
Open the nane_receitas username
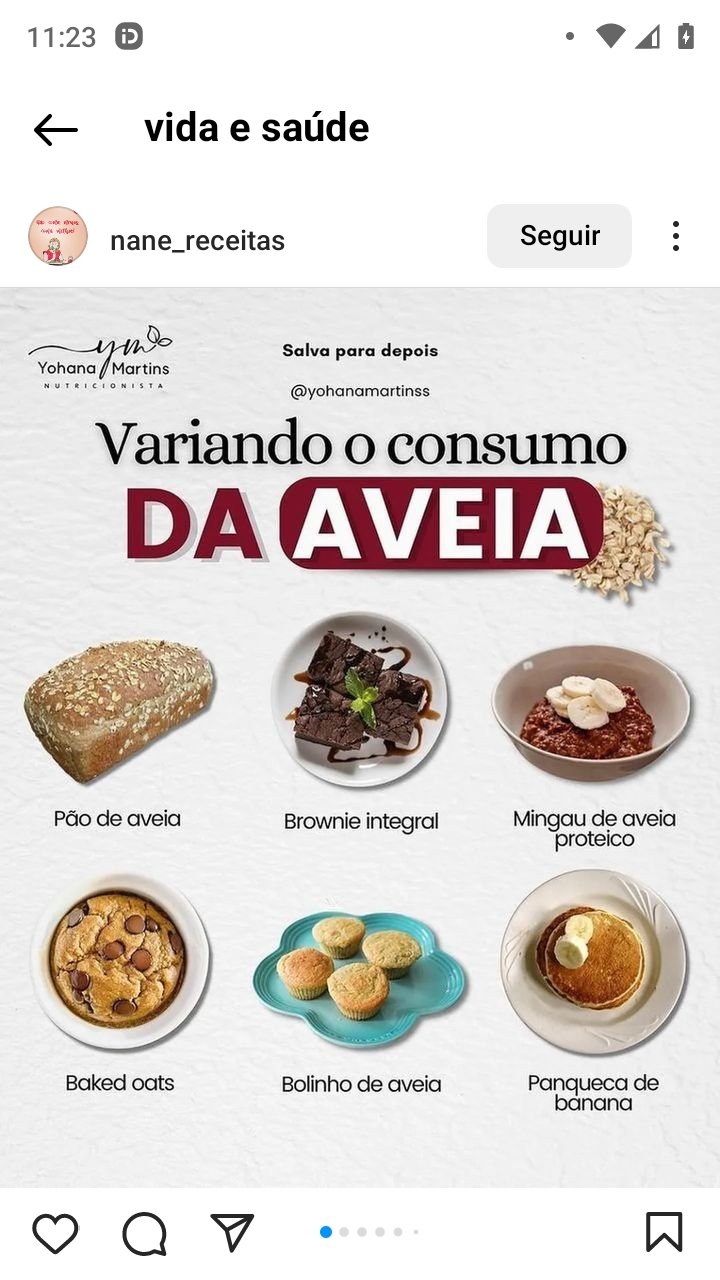[197, 241]
